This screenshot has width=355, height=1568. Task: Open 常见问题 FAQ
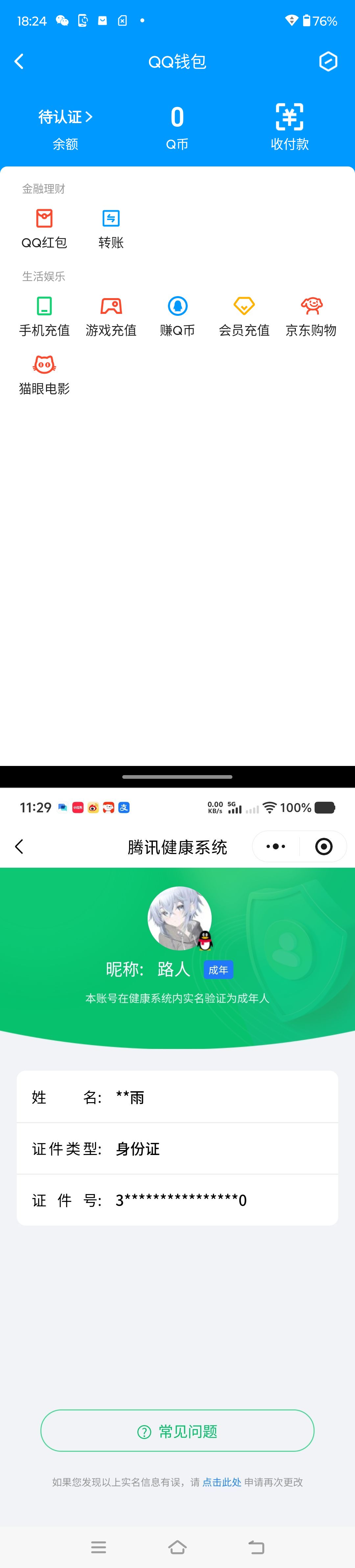177,1431
